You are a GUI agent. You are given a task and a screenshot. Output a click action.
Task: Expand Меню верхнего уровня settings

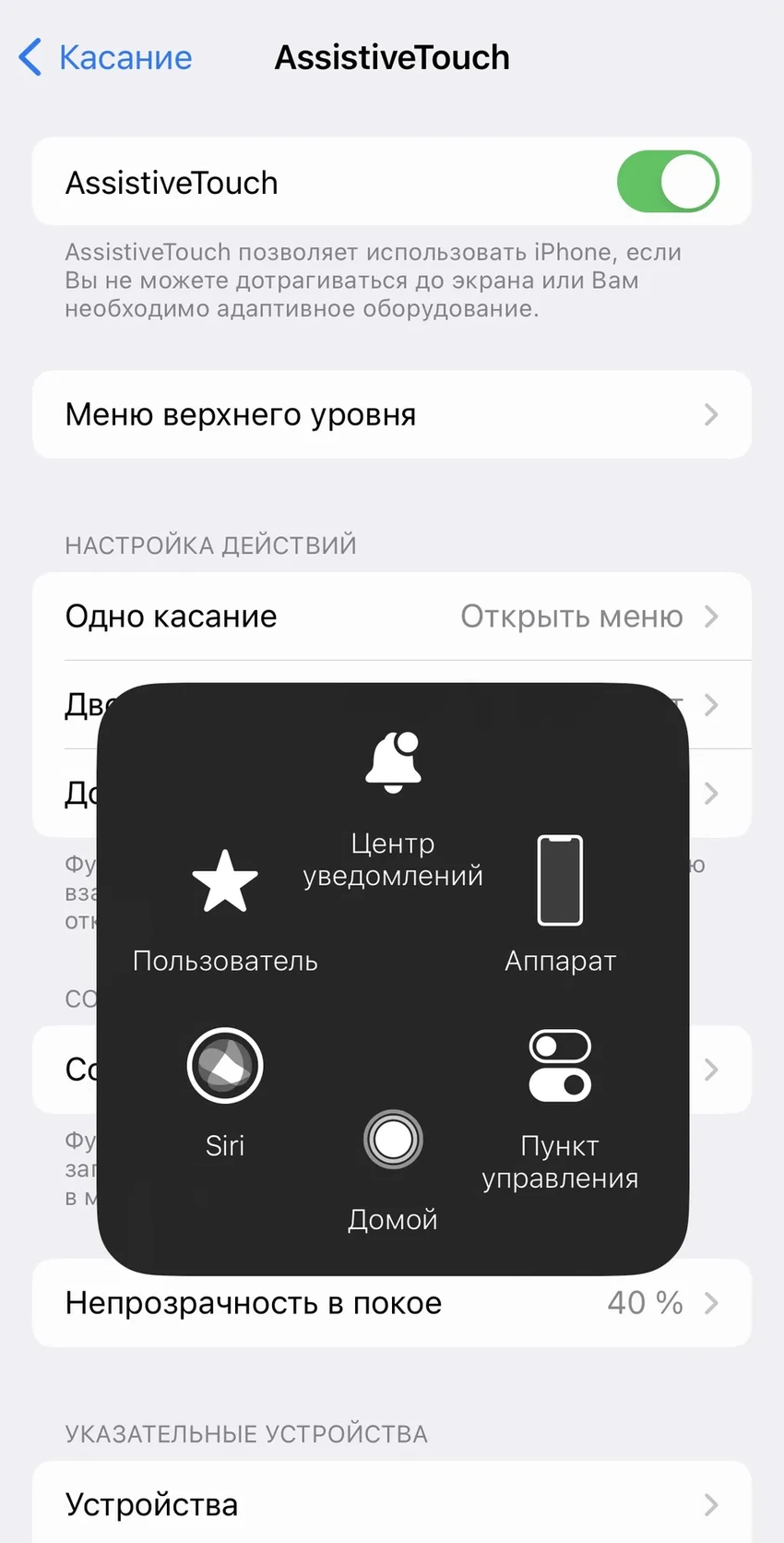click(x=392, y=415)
